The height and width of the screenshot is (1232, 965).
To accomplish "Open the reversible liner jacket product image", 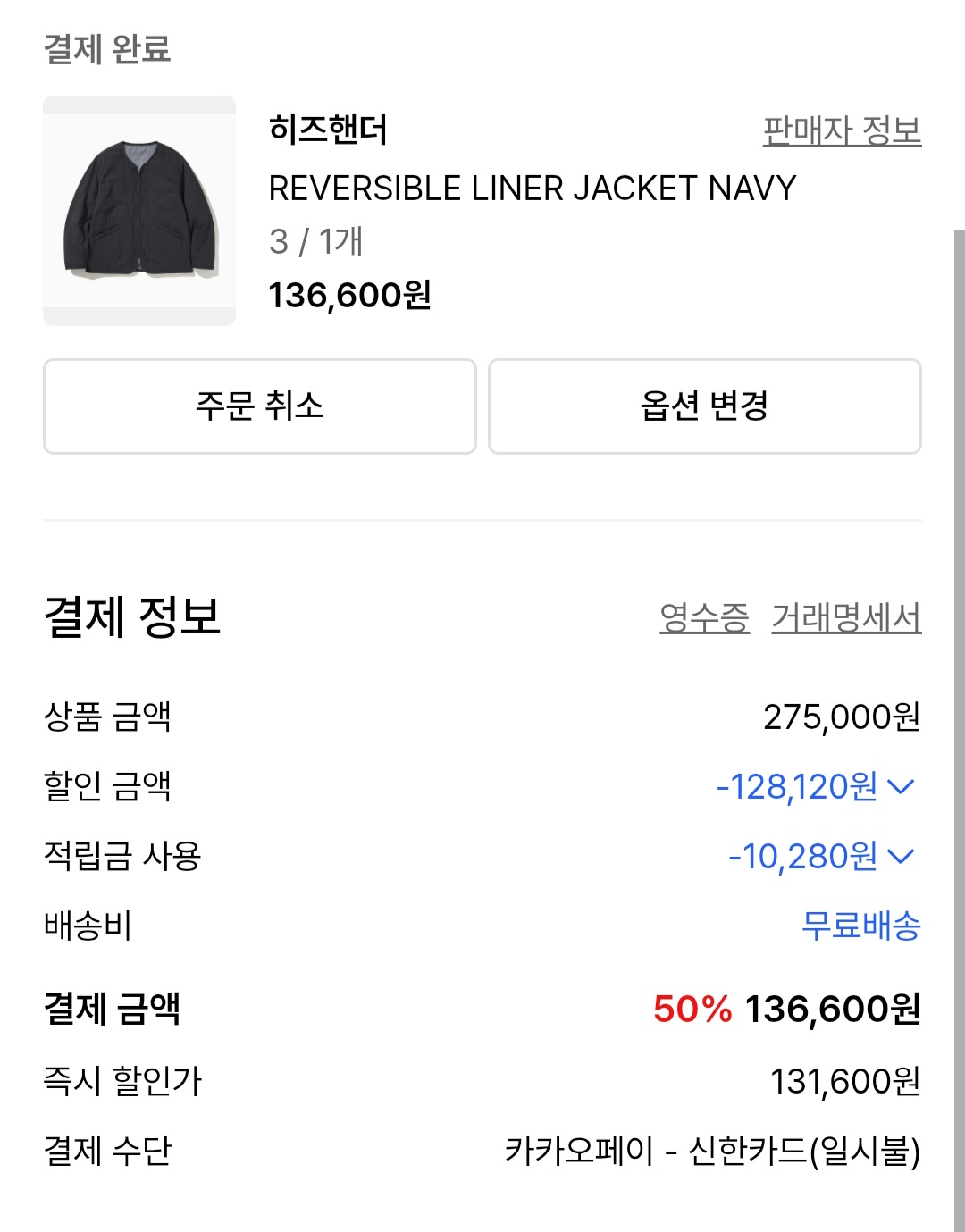I will click(139, 211).
